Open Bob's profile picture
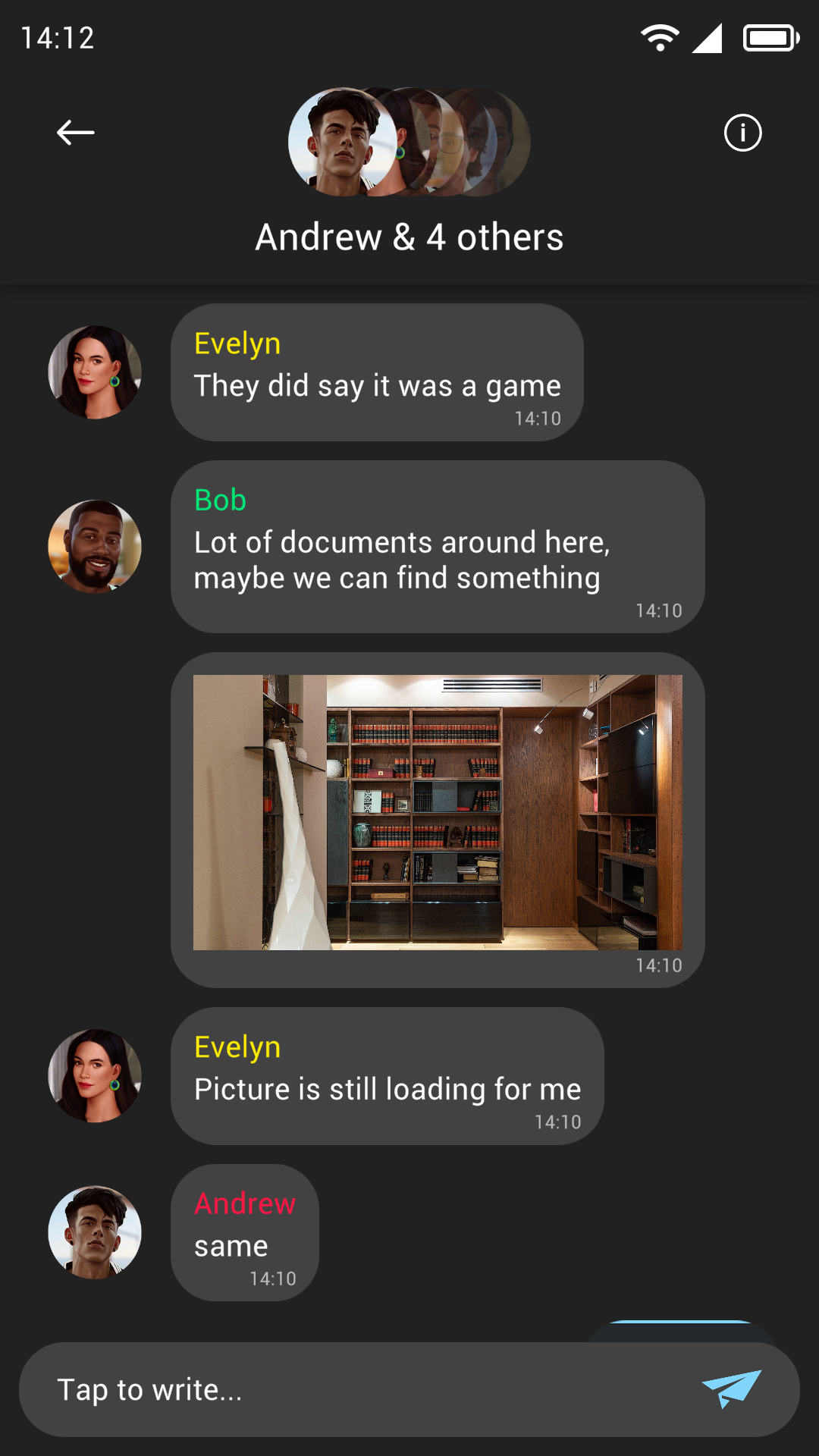This screenshot has width=819, height=1456. 95,546
